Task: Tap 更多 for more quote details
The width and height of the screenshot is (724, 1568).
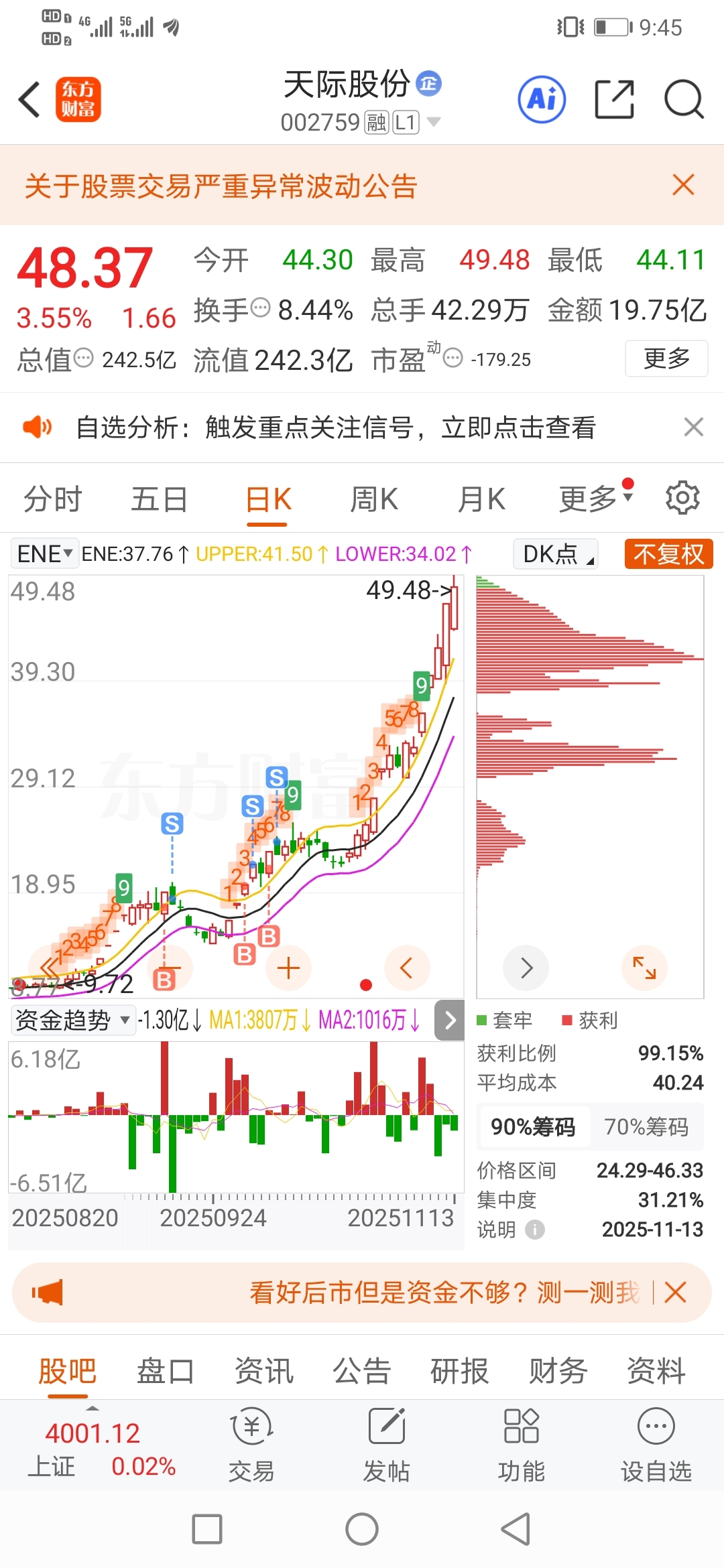Action: click(x=666, y=358)
